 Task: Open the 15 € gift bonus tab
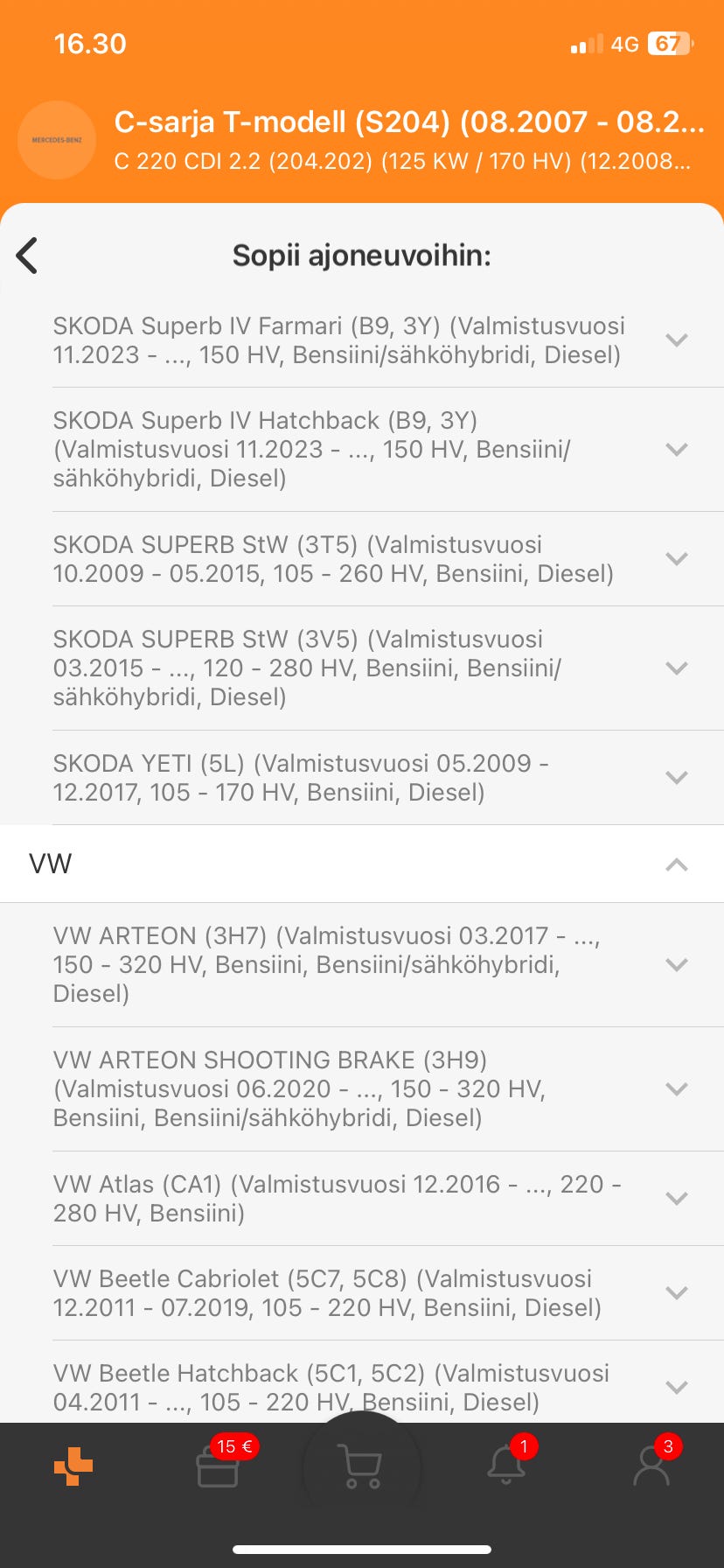(x=218, y=1466)
